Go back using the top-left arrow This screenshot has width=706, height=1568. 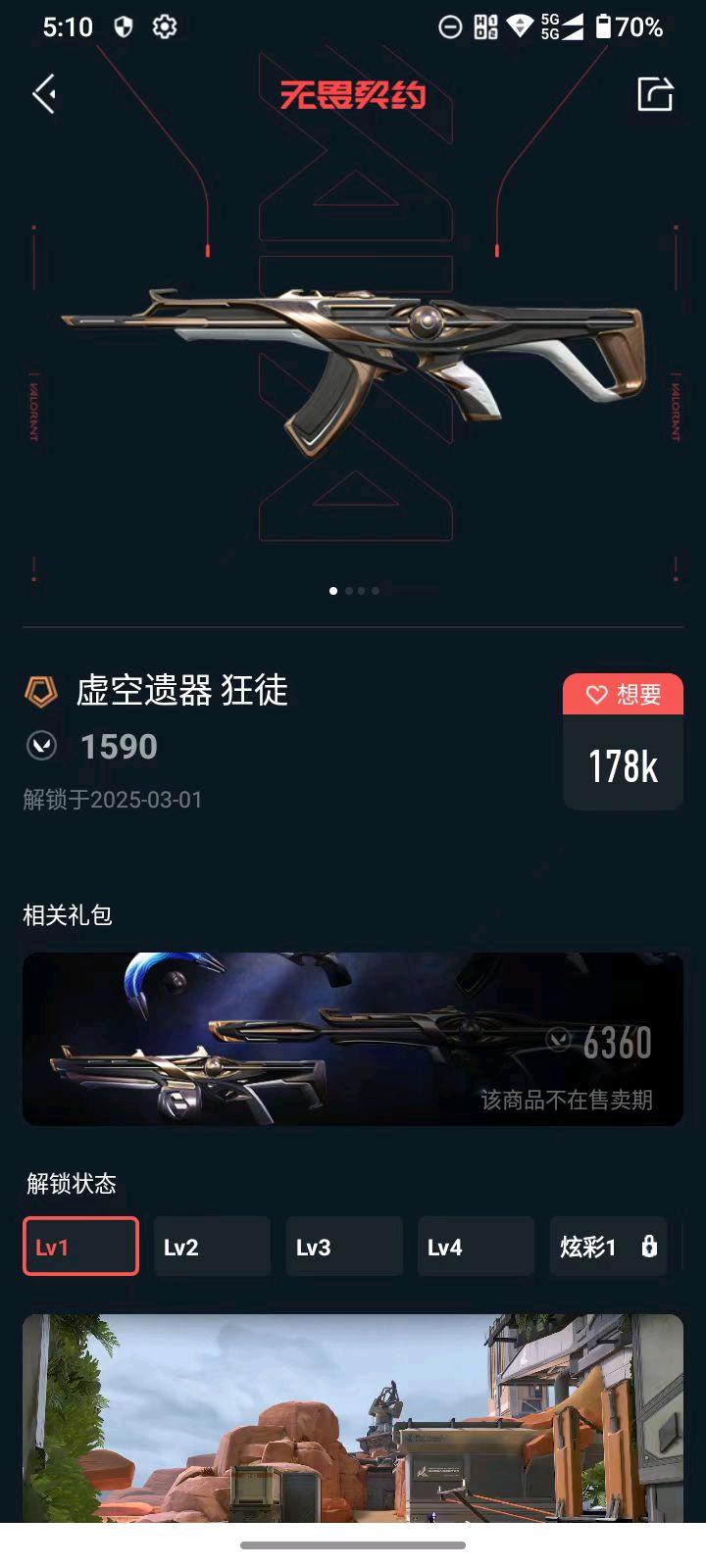pos(44,94)
